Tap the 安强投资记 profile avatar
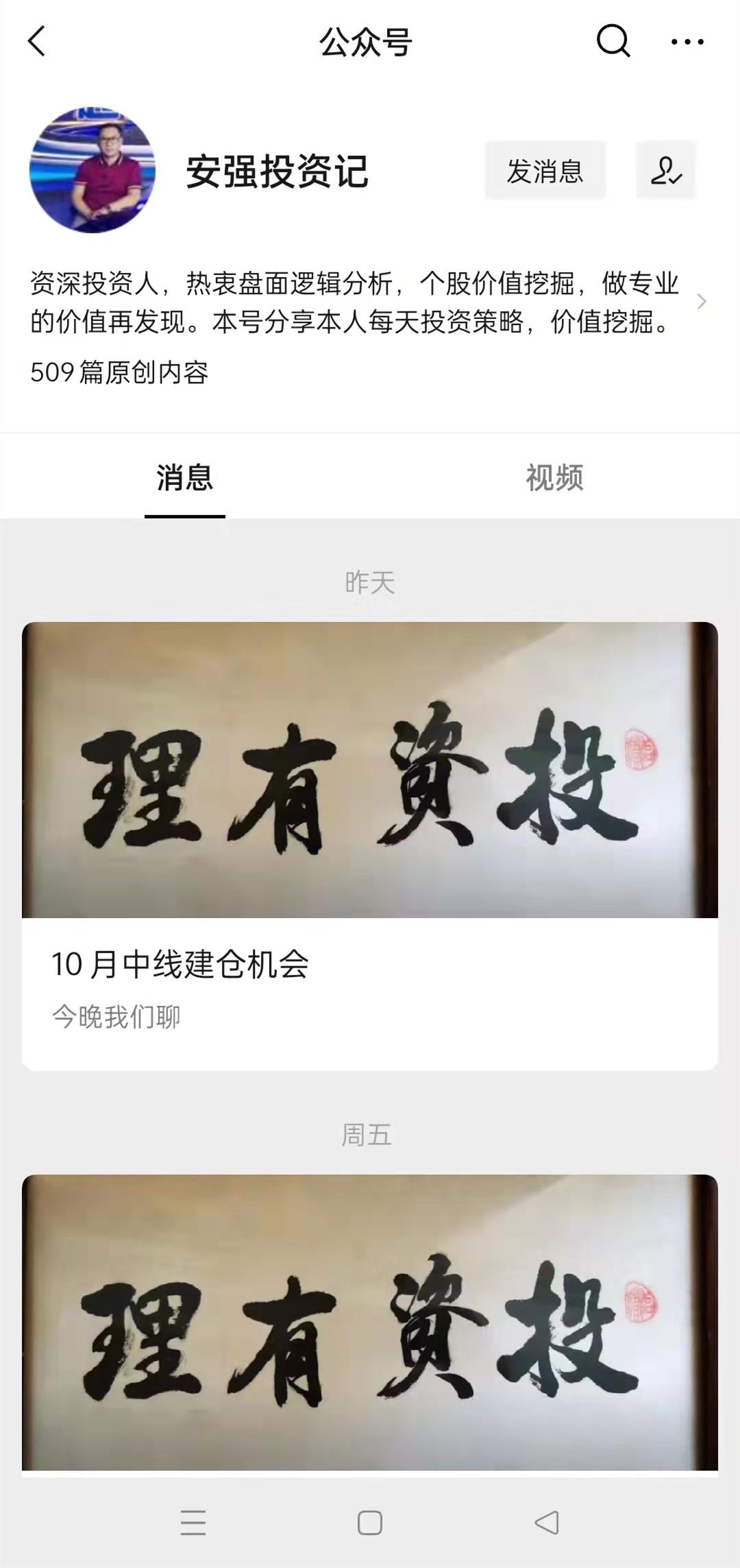The height and width of the screenshot is (1568, 740). [92, 170]
